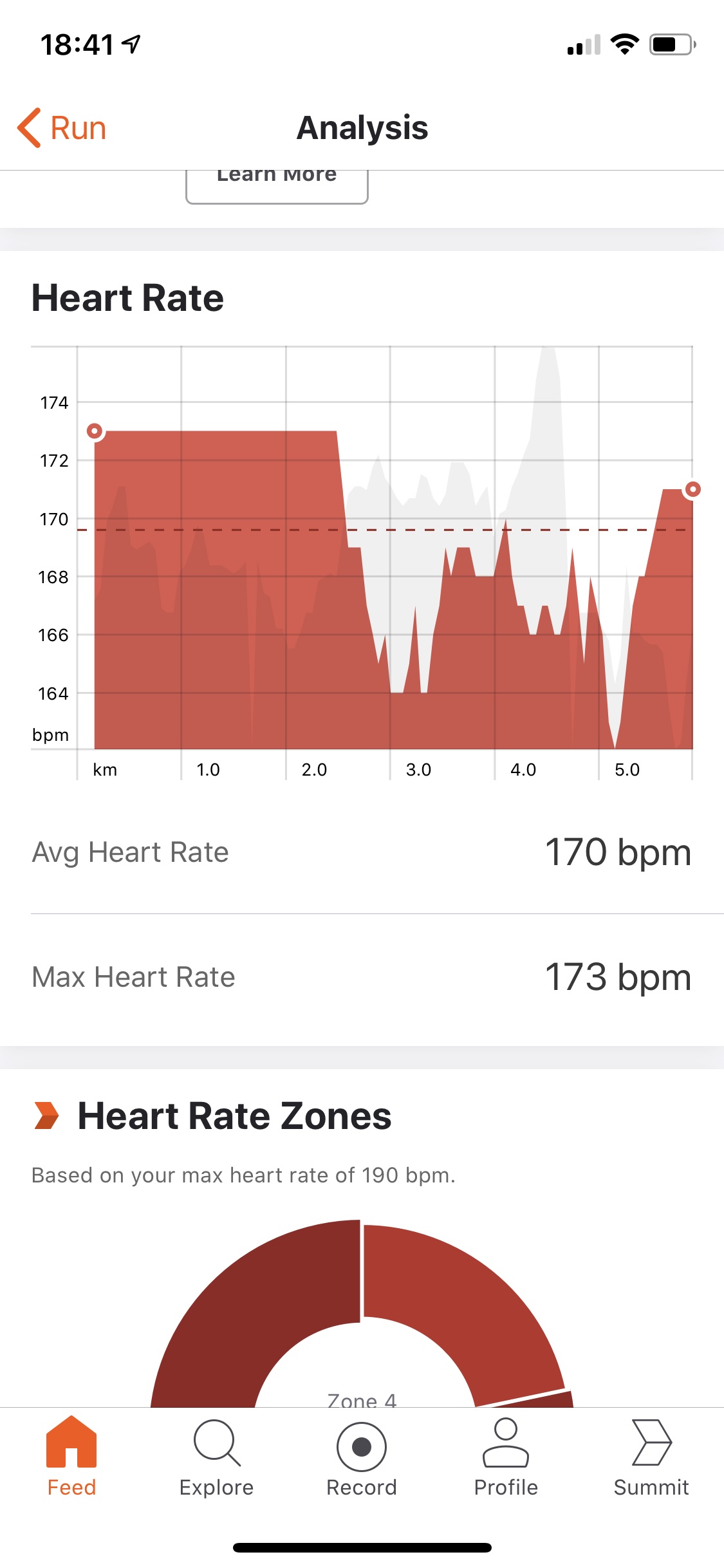Open the Summit tab
724x1568 pixels.
tap(651, 1458)
